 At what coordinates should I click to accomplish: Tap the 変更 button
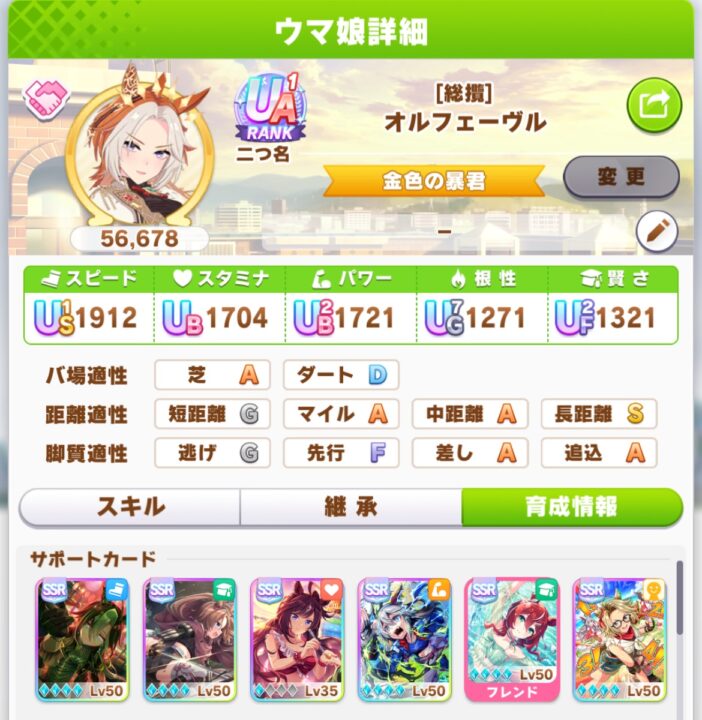tap(621, 177)
